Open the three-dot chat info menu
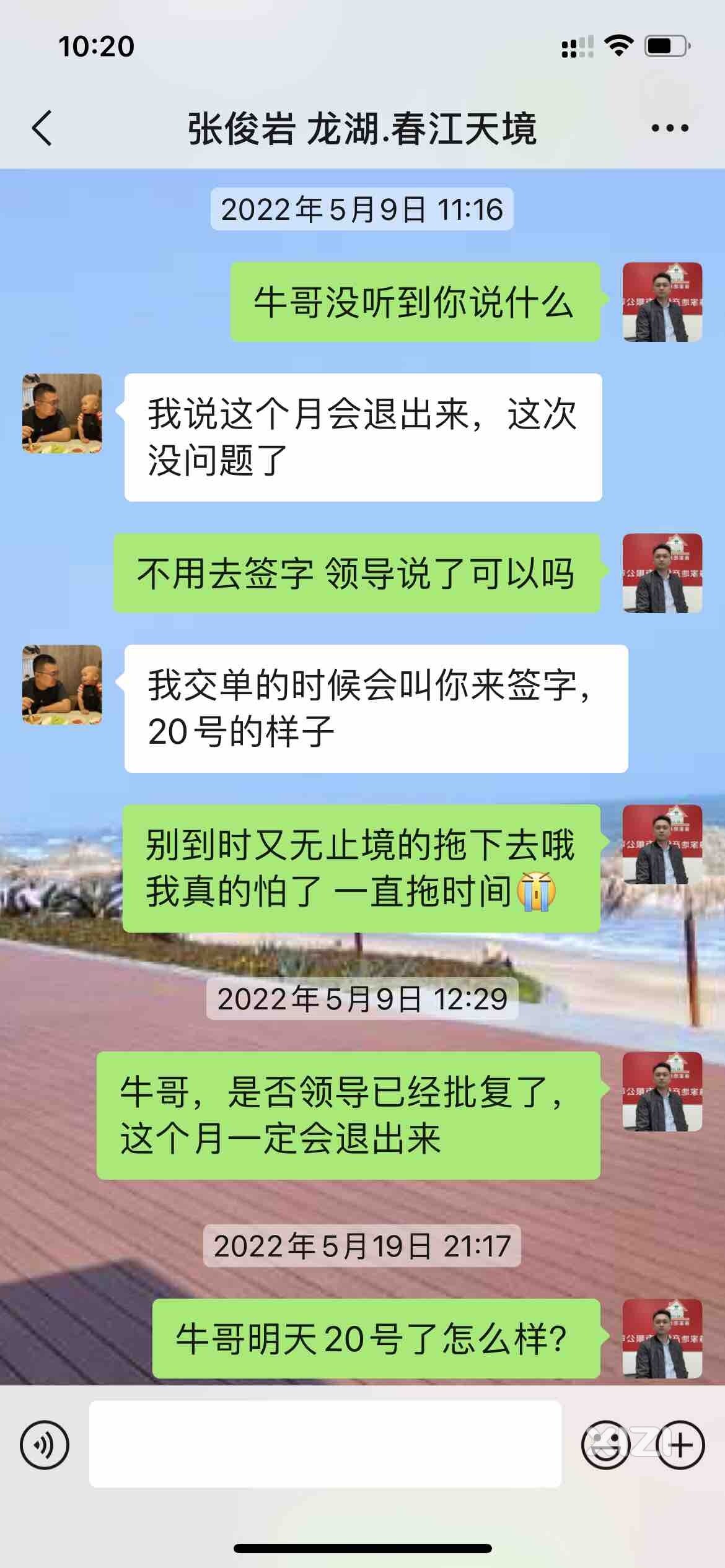The height and width of the screenshot is (1568, 725). tap(669, 128)
